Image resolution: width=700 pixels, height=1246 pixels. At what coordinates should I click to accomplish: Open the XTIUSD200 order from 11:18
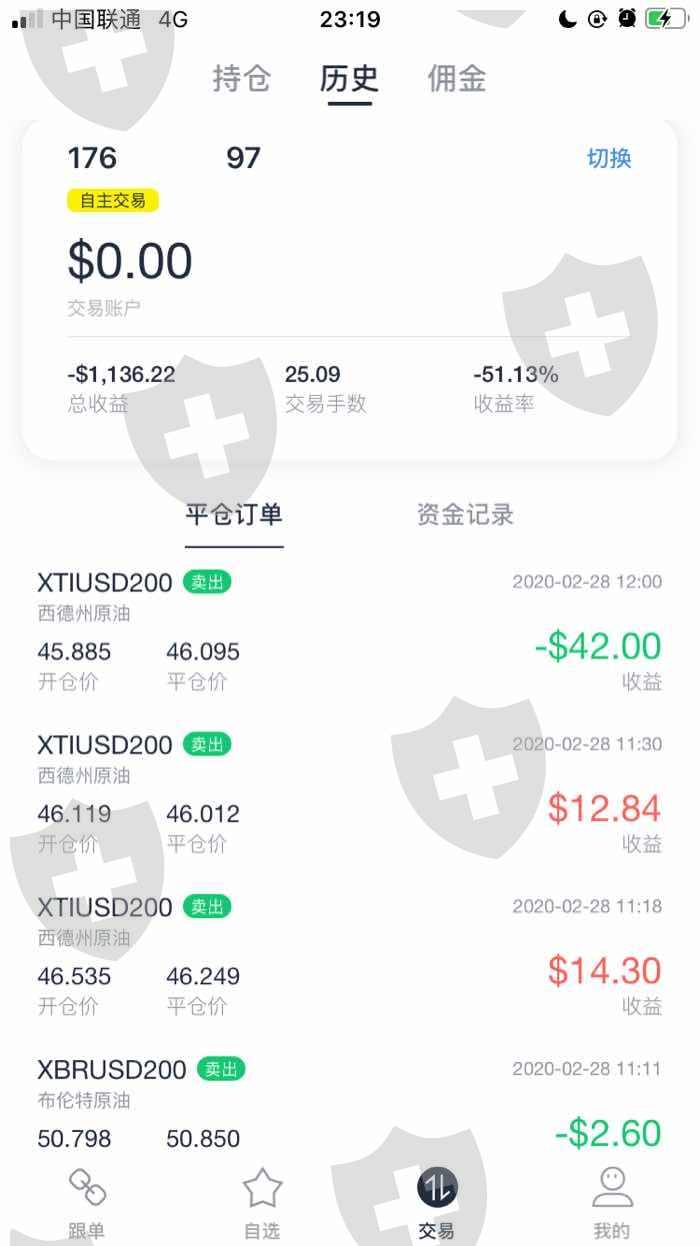(350, 957)
